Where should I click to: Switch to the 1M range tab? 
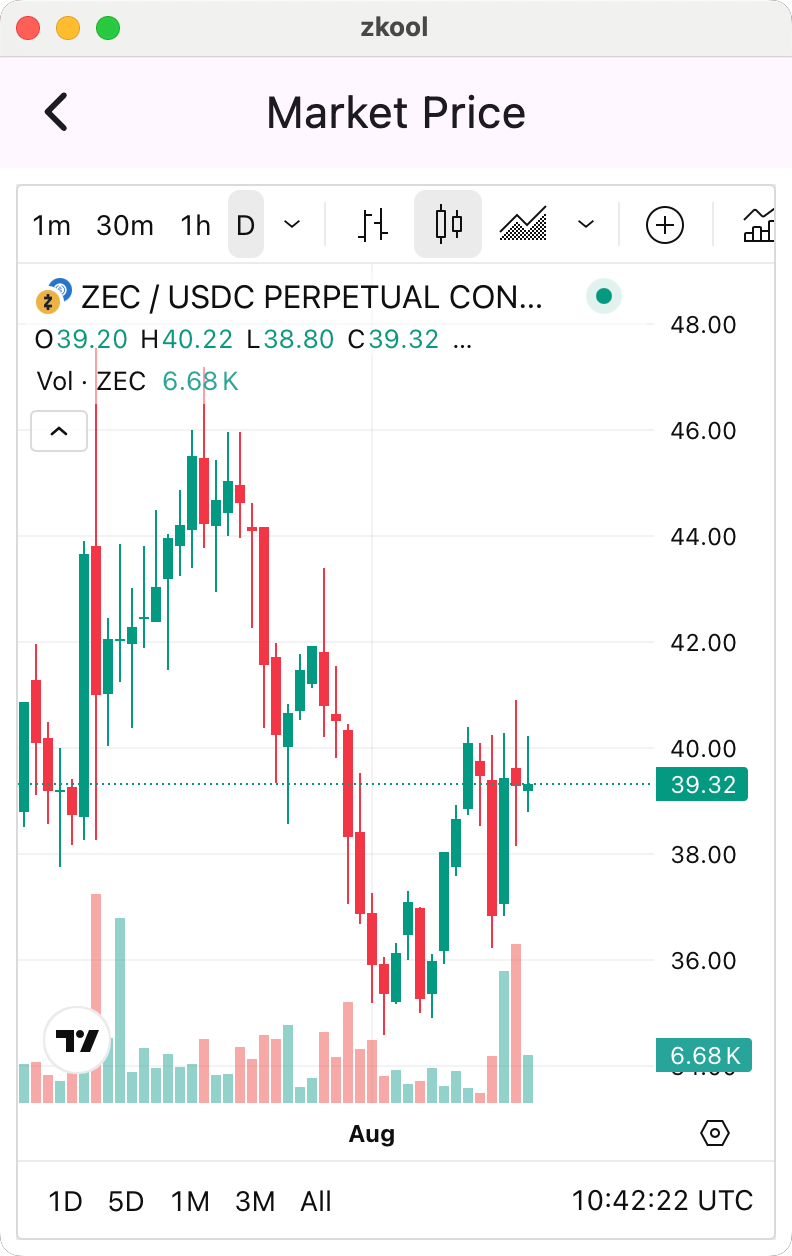[190, 1201]
